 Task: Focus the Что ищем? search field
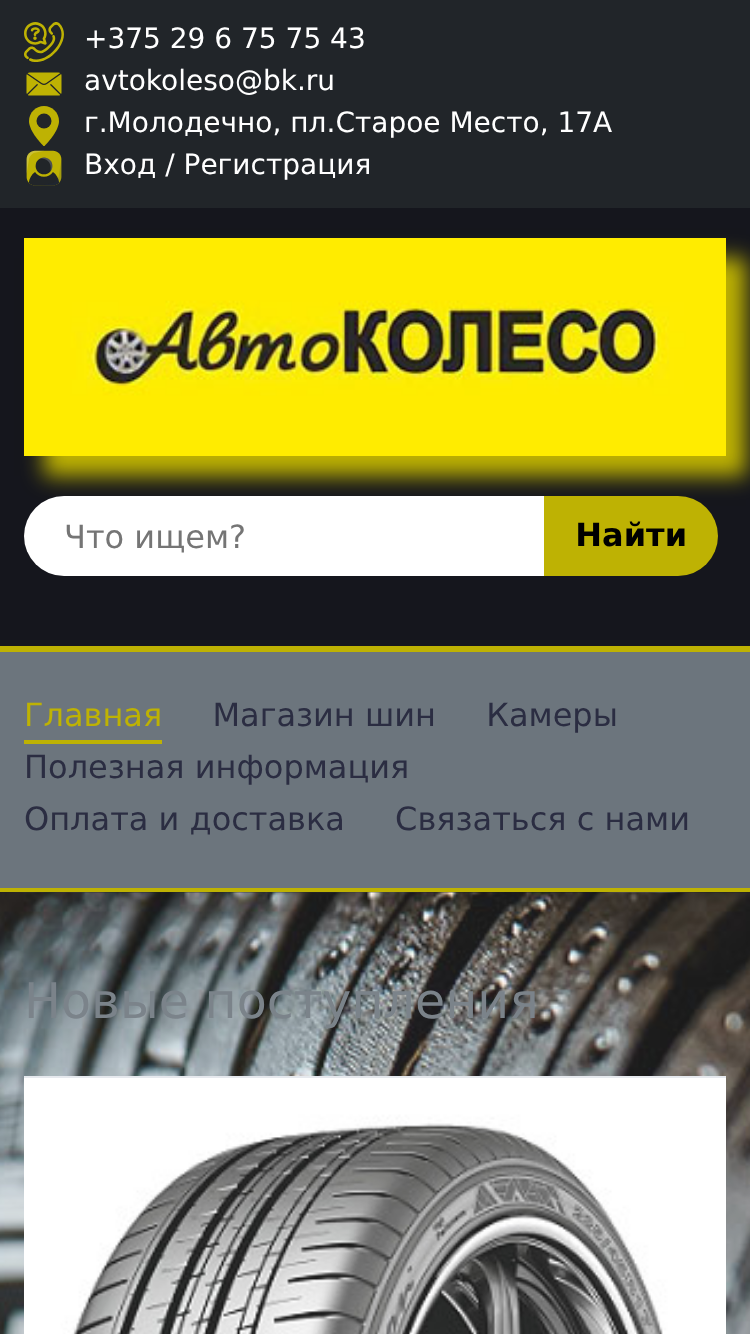coord(284,536)
